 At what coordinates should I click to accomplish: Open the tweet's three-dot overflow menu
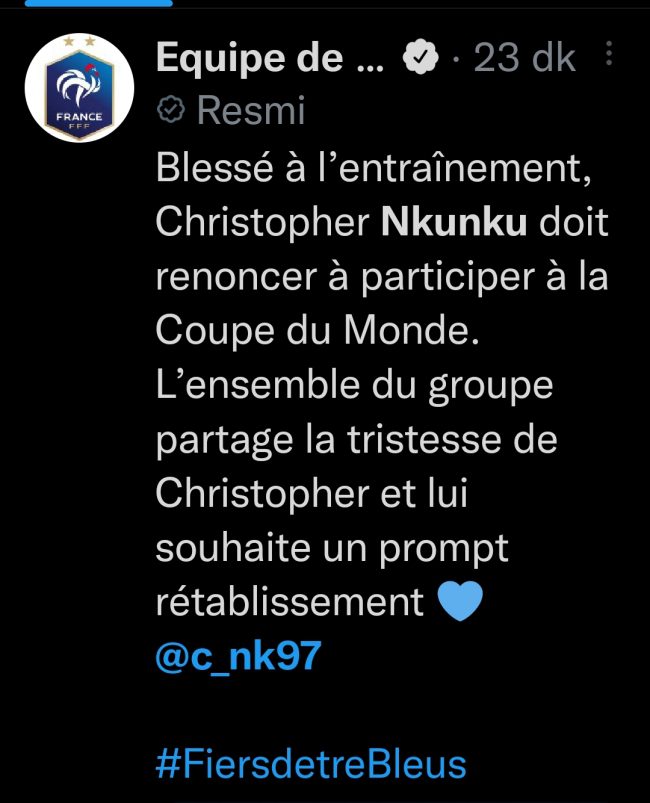click(x=611, y=57)
